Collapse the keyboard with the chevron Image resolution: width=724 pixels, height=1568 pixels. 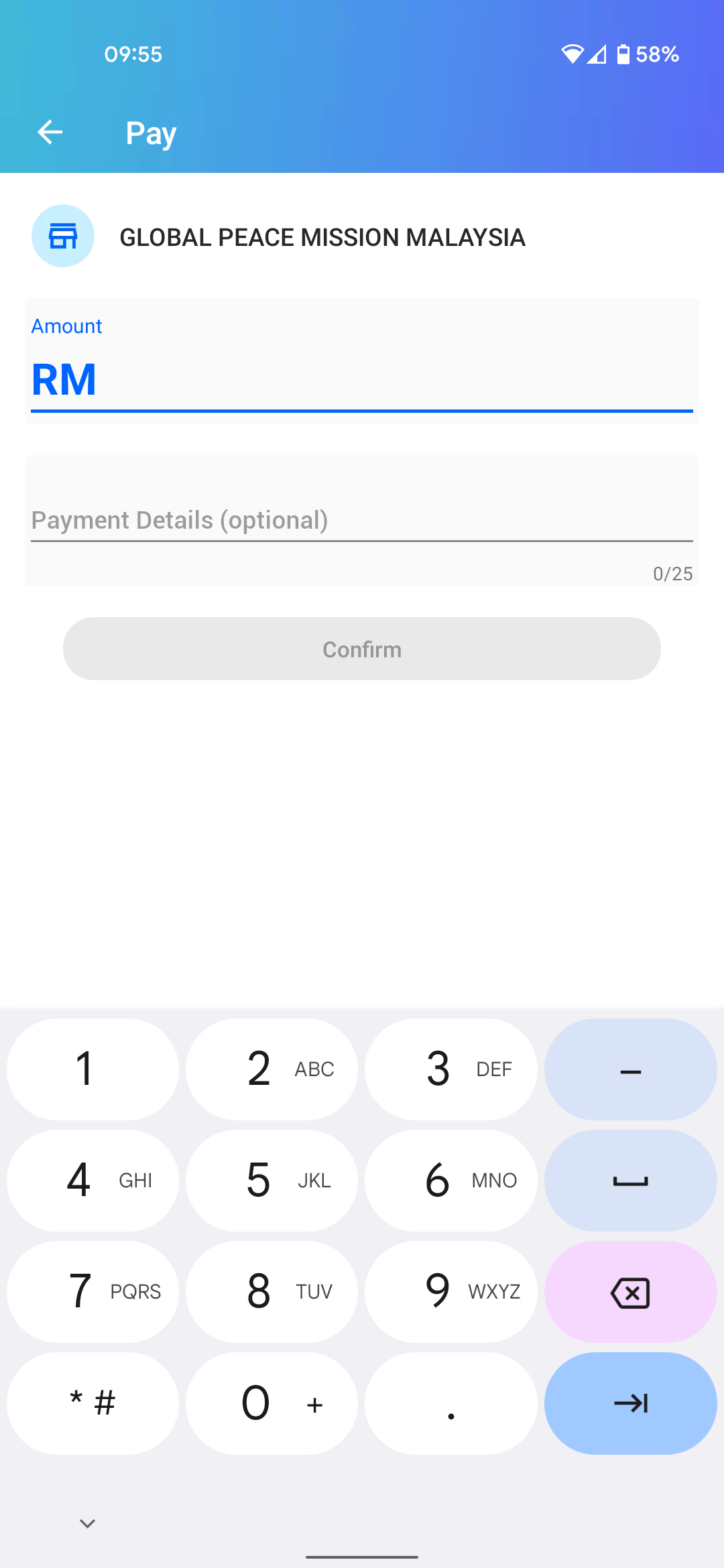(86, 1522)
